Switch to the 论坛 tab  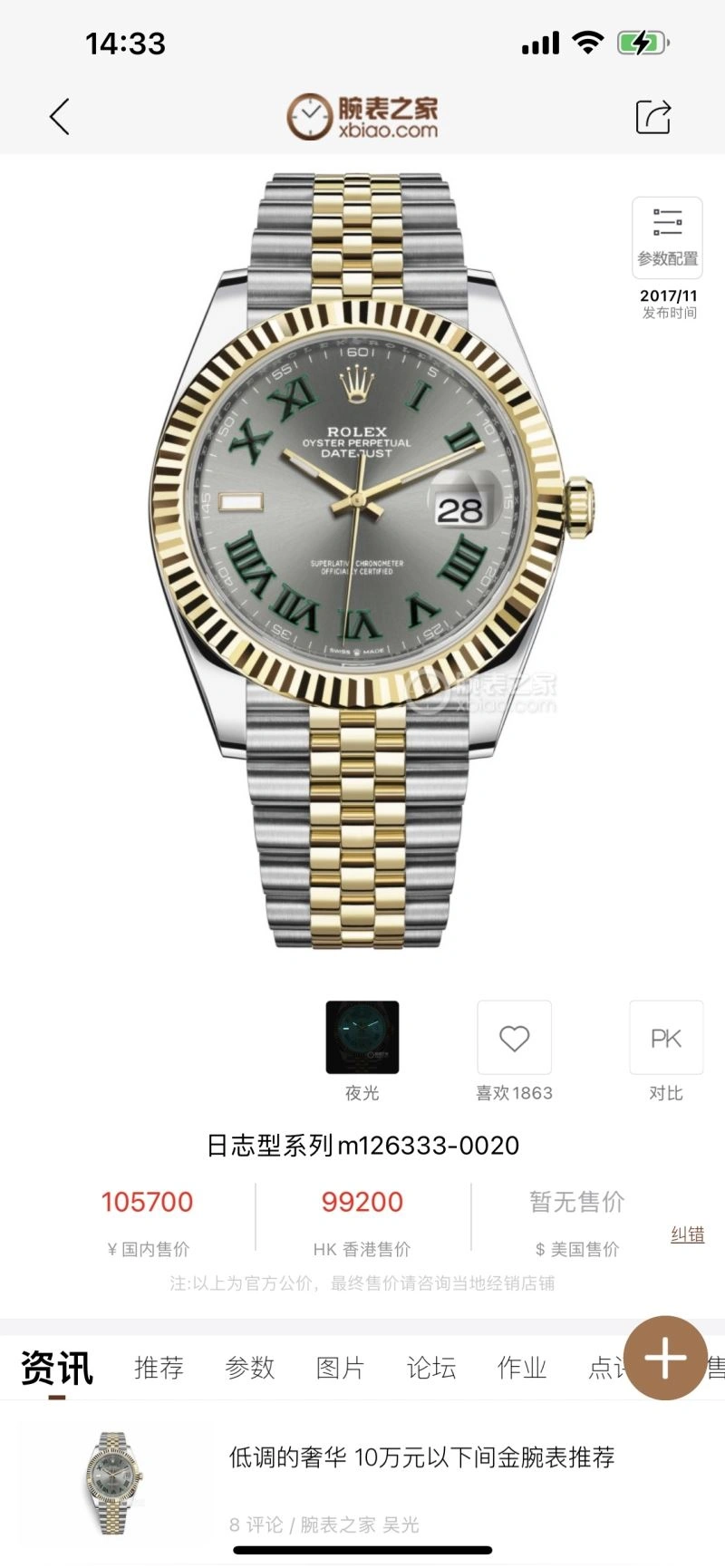pyautogui.click(x=430, y=1368)
